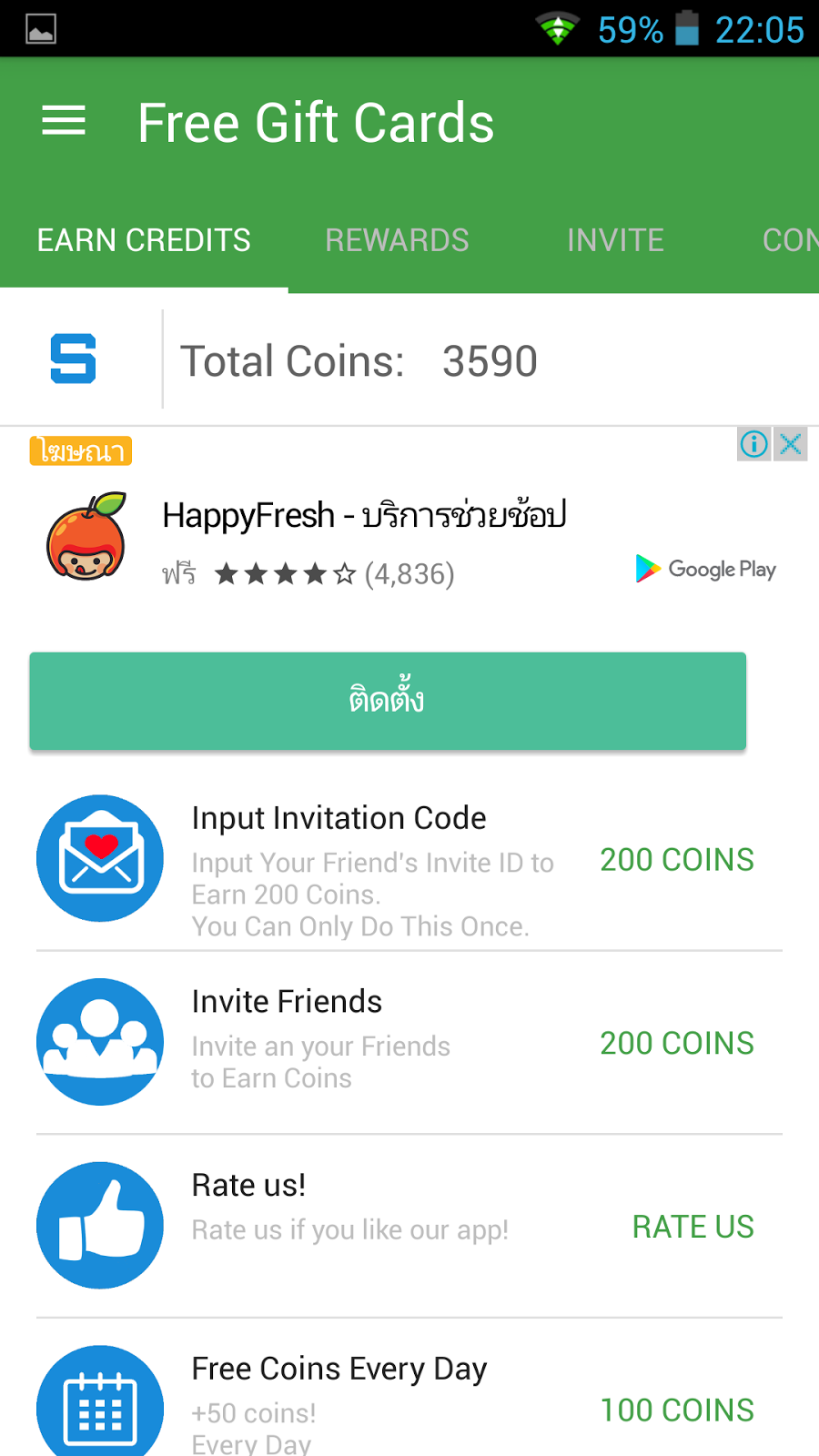Open Input Invitation Code offer
The image size is (819, 1456).
409,860
